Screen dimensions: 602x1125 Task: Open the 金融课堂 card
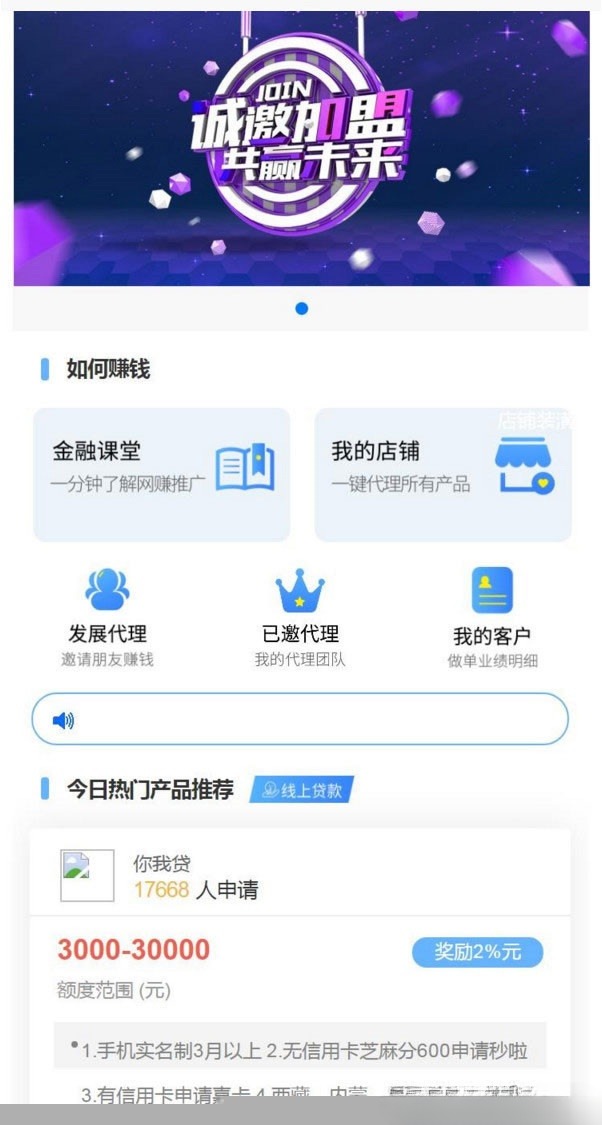162,474
